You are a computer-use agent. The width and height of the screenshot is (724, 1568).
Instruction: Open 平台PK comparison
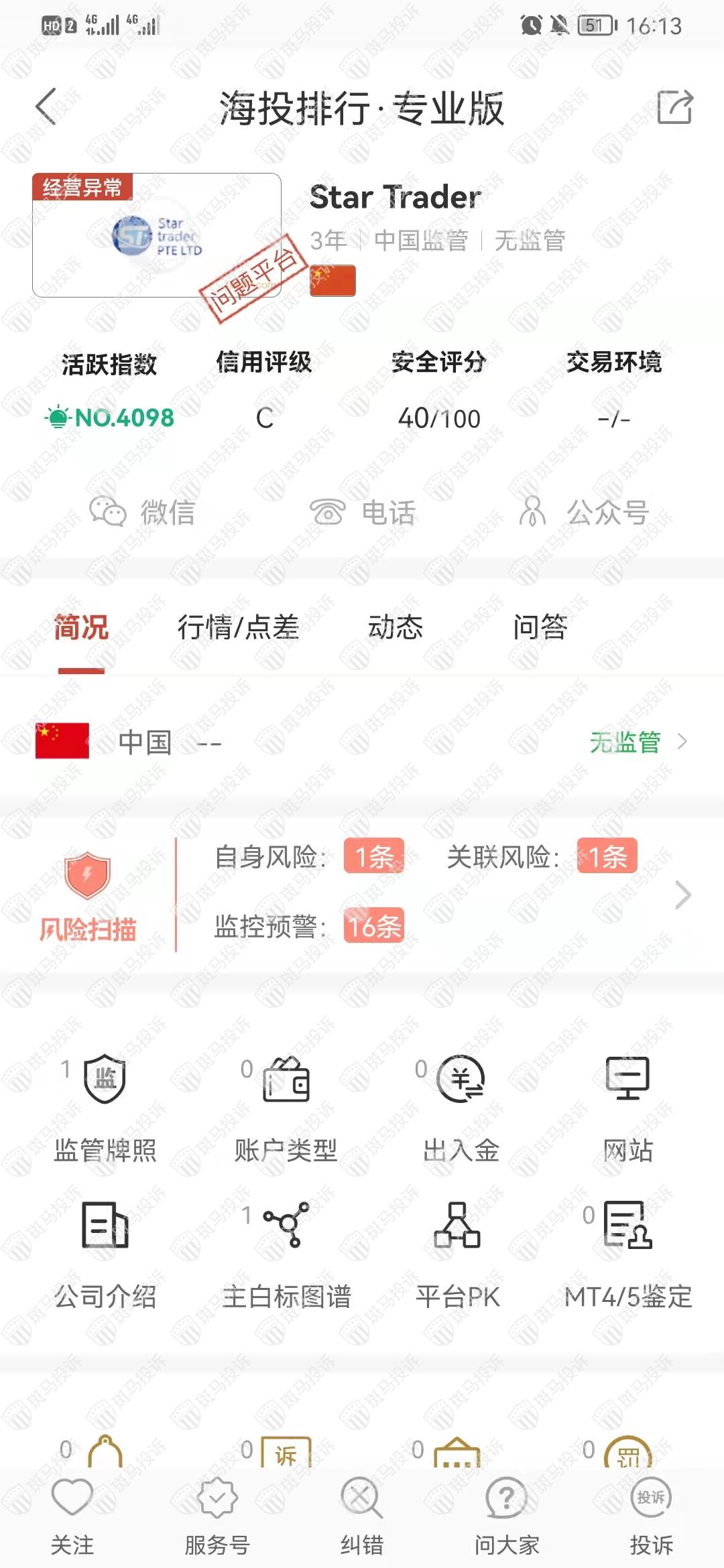[458, 1252]
